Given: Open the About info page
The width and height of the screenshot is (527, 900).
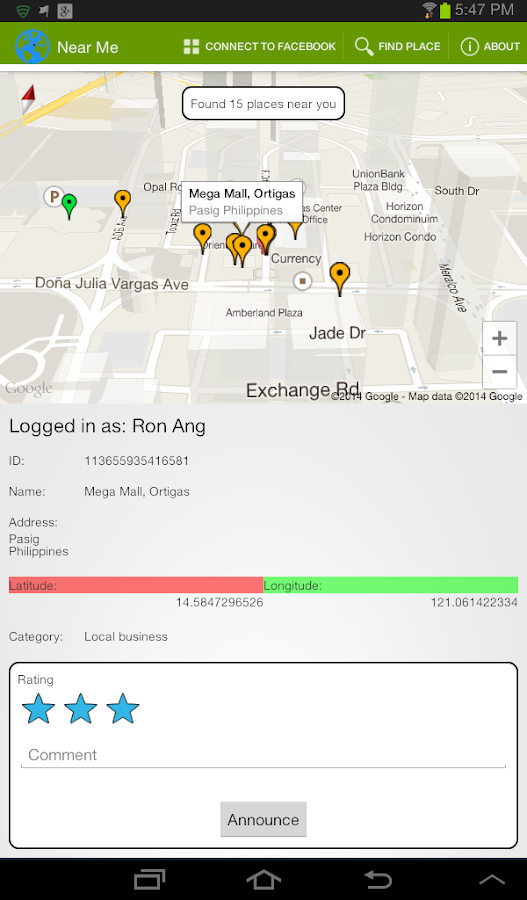Looking at the screenshot, I should (490, 46).
